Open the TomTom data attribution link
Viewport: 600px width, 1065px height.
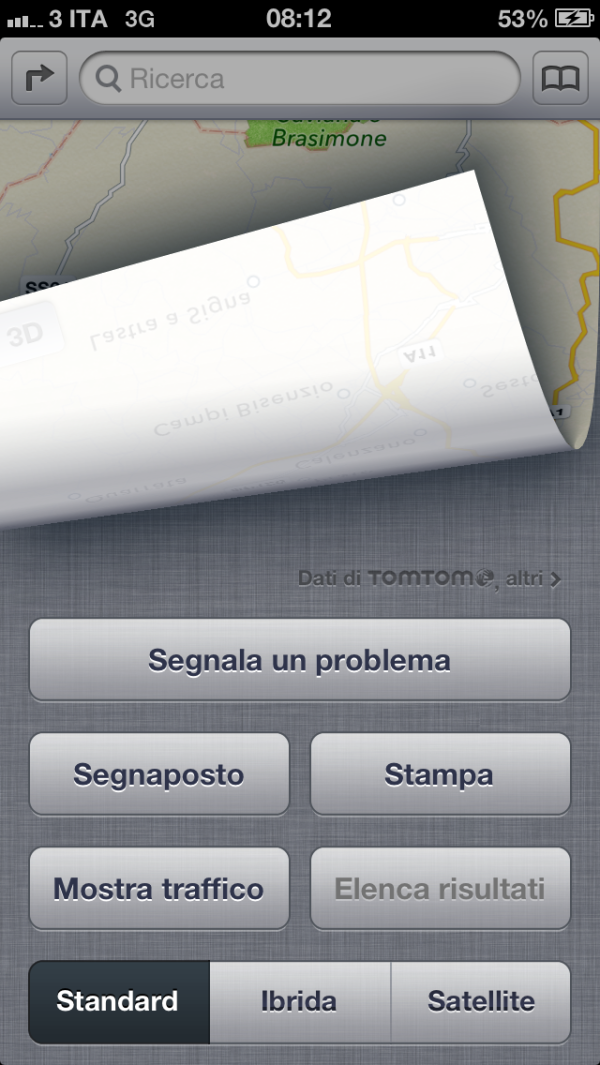click(429, 579)
